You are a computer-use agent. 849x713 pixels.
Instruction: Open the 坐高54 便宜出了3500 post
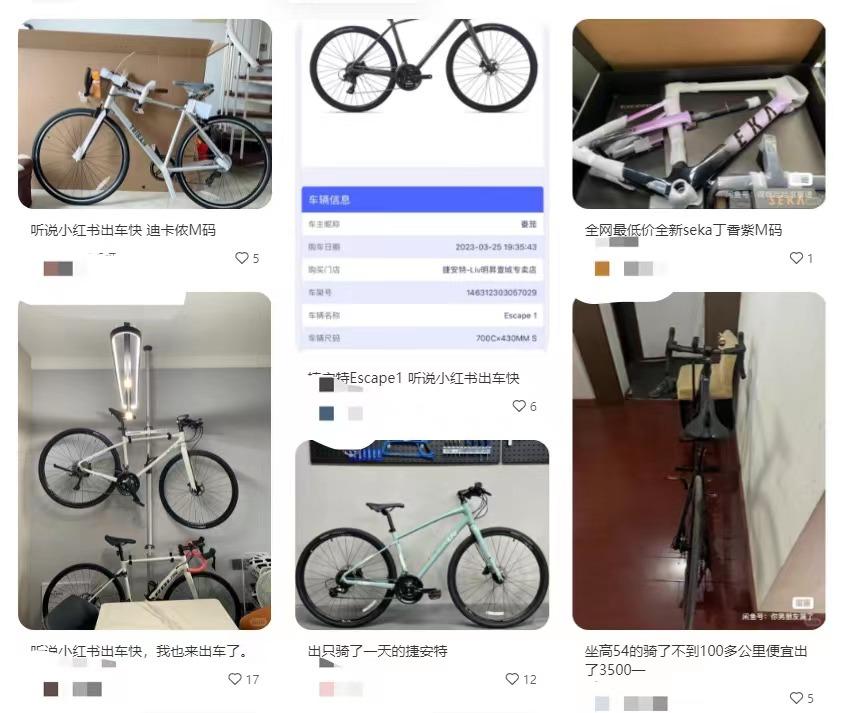coord(699,461)
